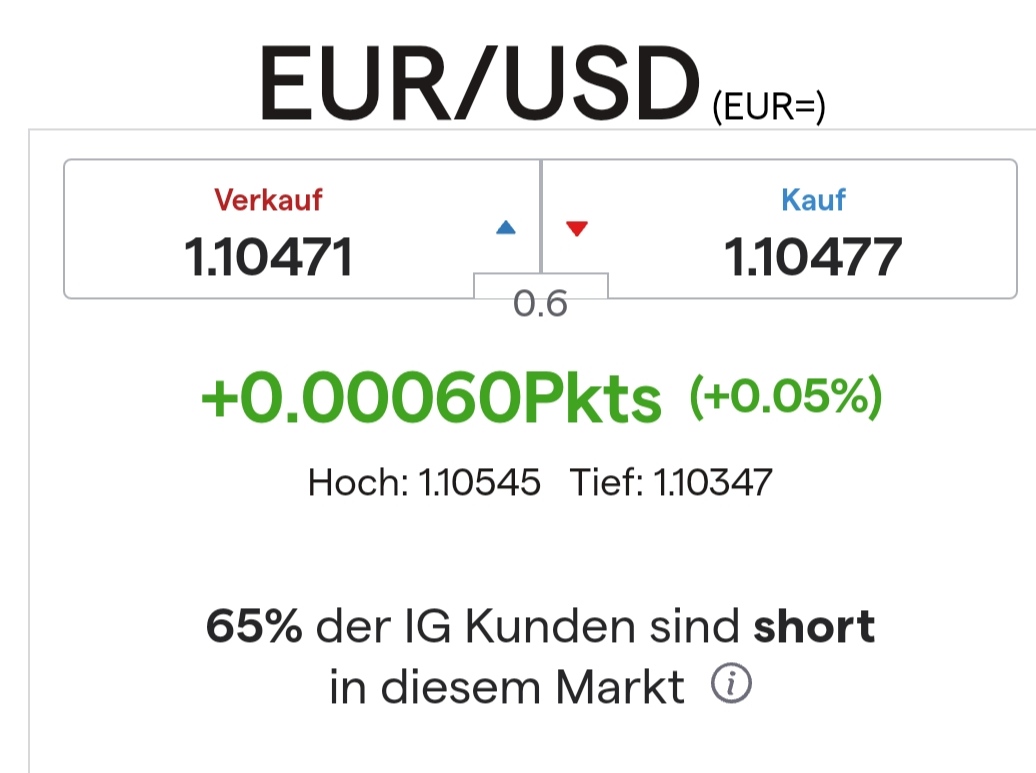Tap the Verkauf sell price 1.10471
This screenshot has height=773, width=1036.
[x=269, y=257]
